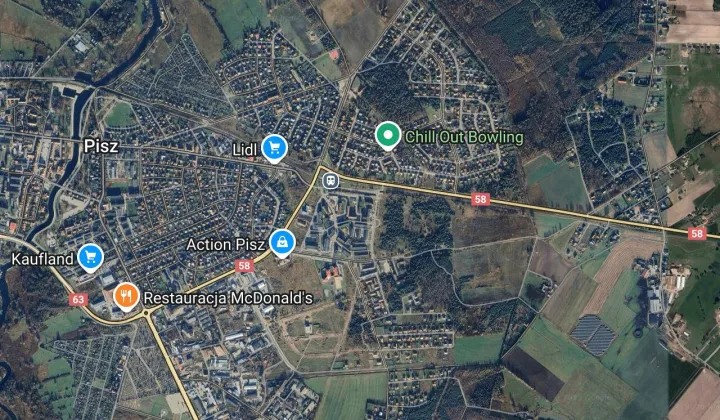Image resolution: width=720 pixels, height=420 pixels.
Task: Select the train station icon
Action: 330,180
